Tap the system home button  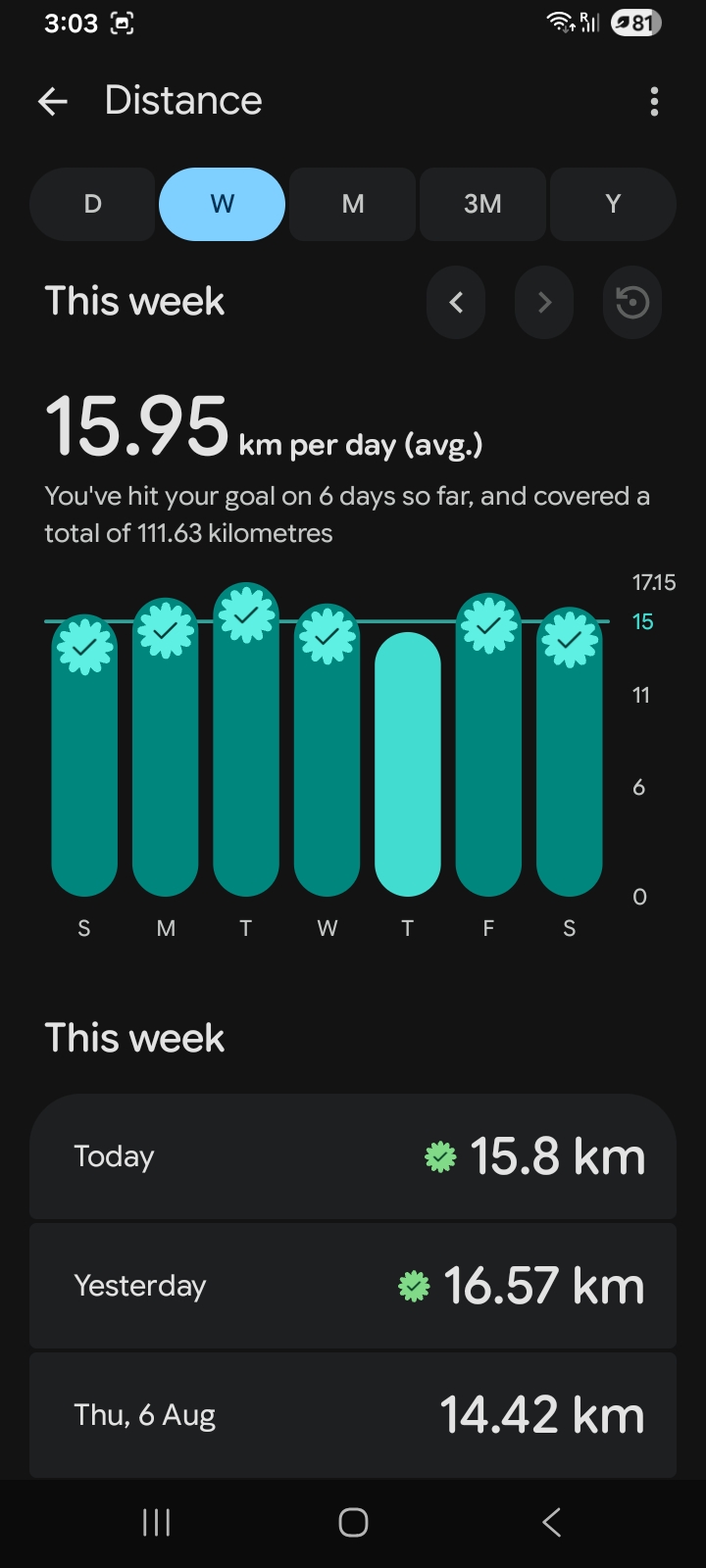tap(353, 1522)
